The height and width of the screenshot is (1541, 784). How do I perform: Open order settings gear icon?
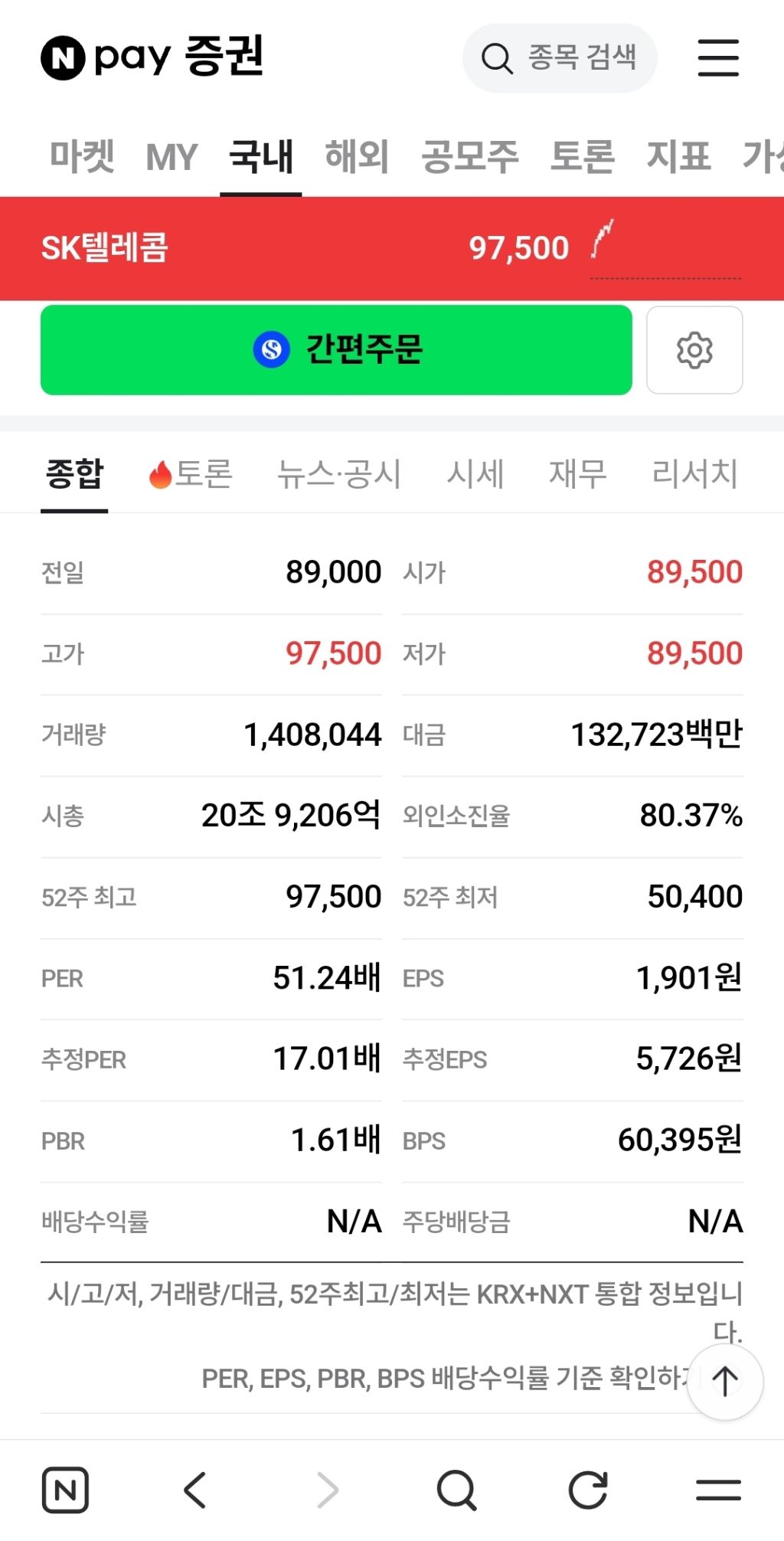694,350
